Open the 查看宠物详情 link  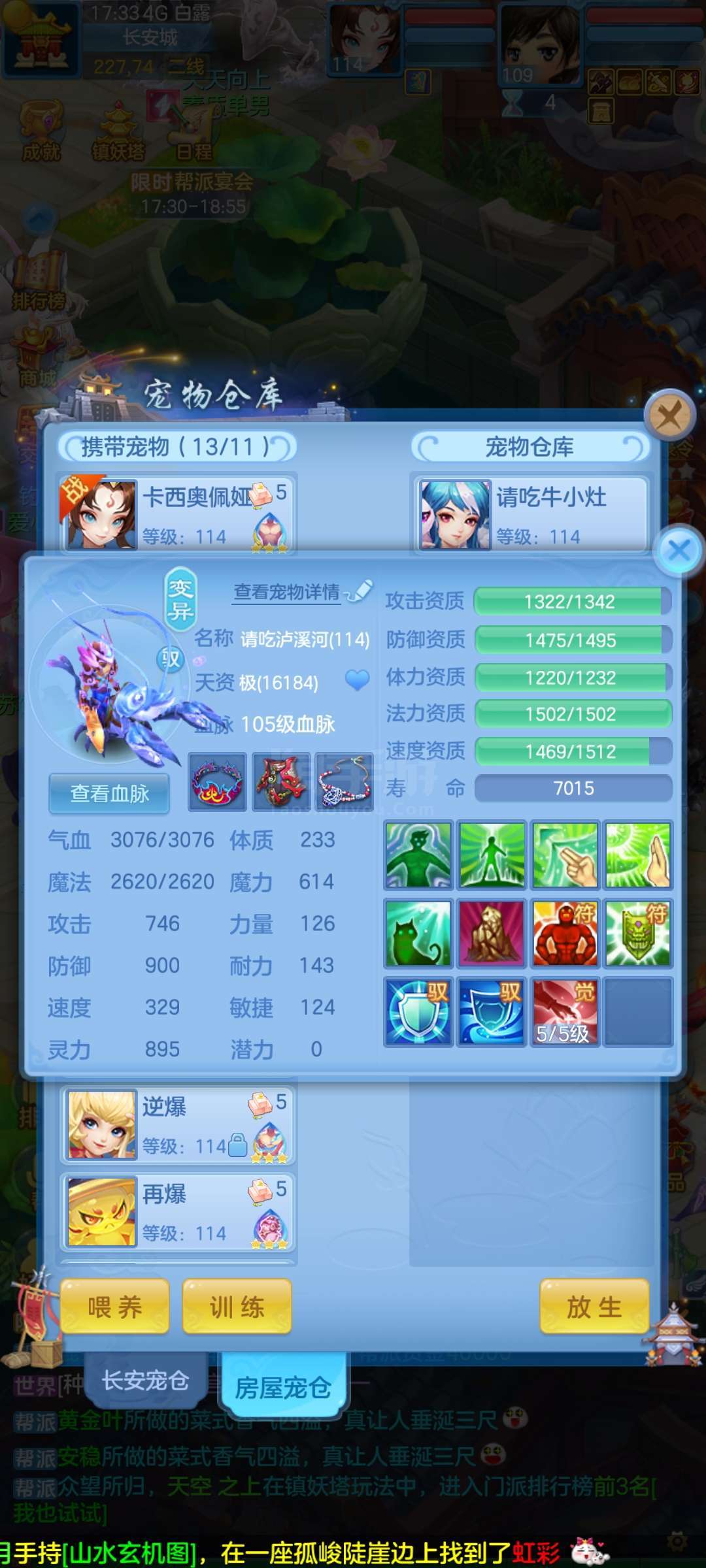tap(287, 592)
